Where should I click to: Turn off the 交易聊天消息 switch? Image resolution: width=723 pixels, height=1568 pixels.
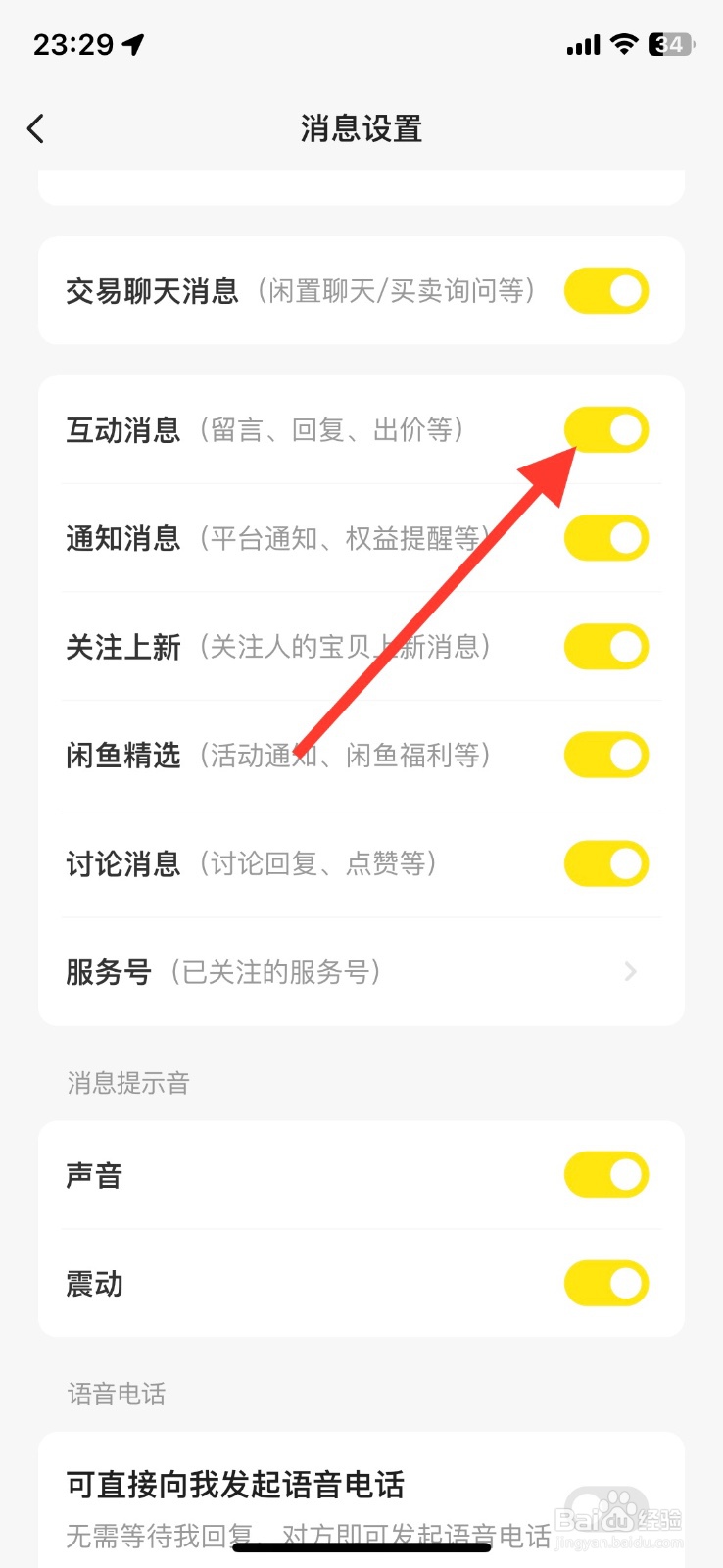[x=606, y=290]
